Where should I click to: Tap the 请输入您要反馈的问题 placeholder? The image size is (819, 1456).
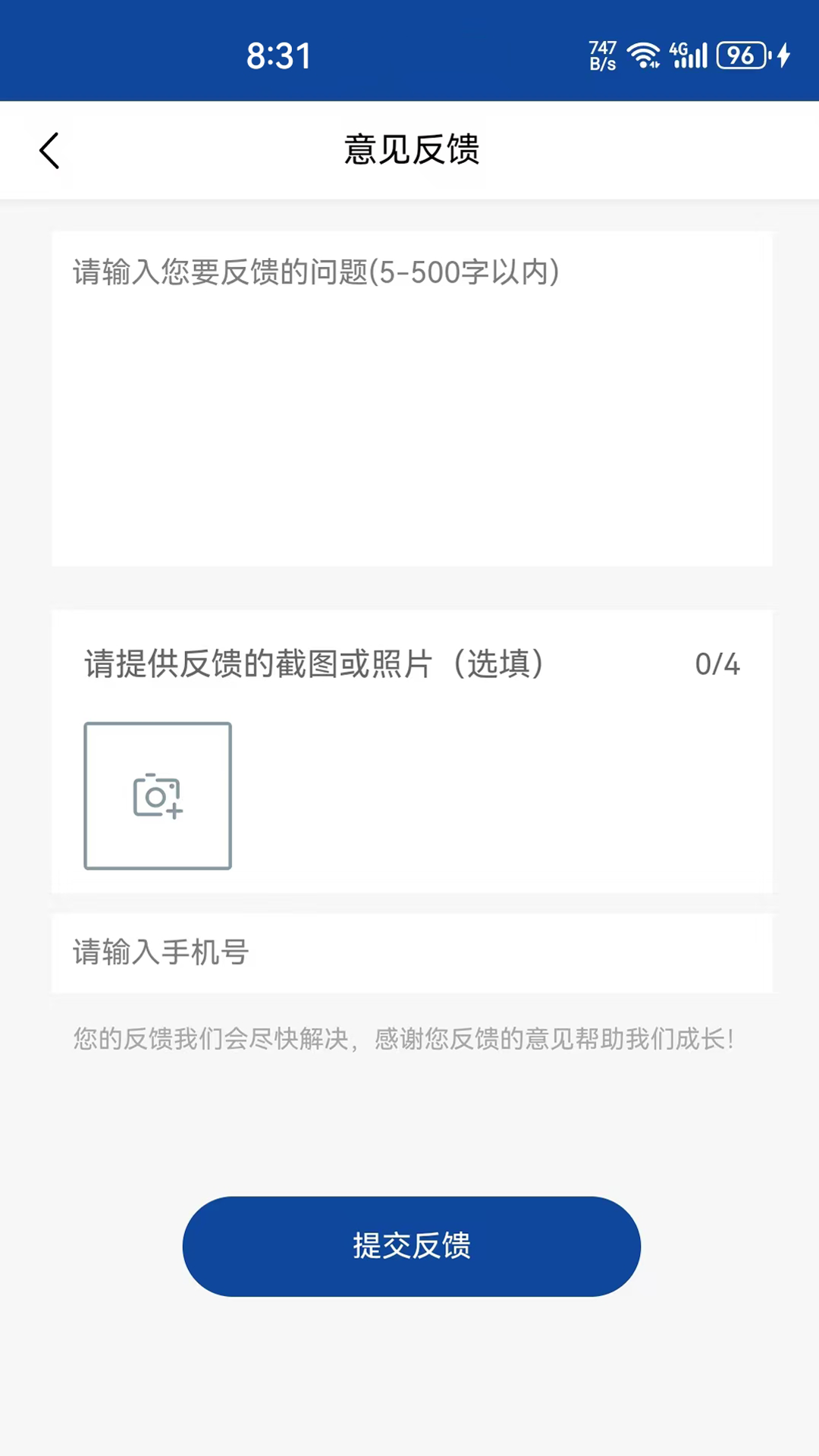[314, 274]
